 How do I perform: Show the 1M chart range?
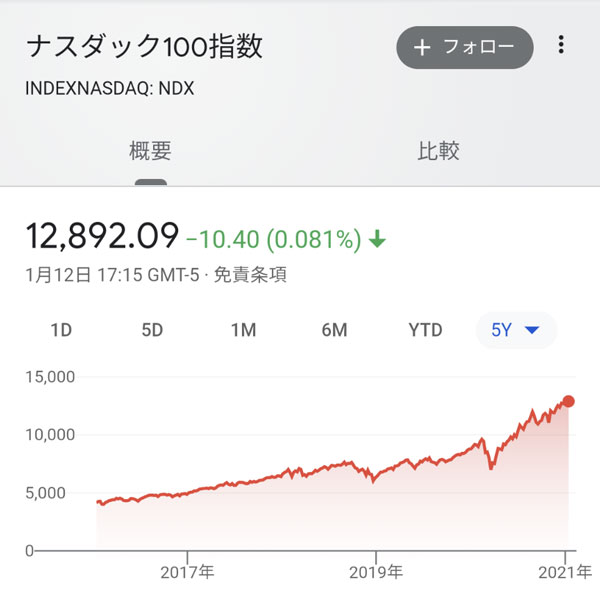243,330
